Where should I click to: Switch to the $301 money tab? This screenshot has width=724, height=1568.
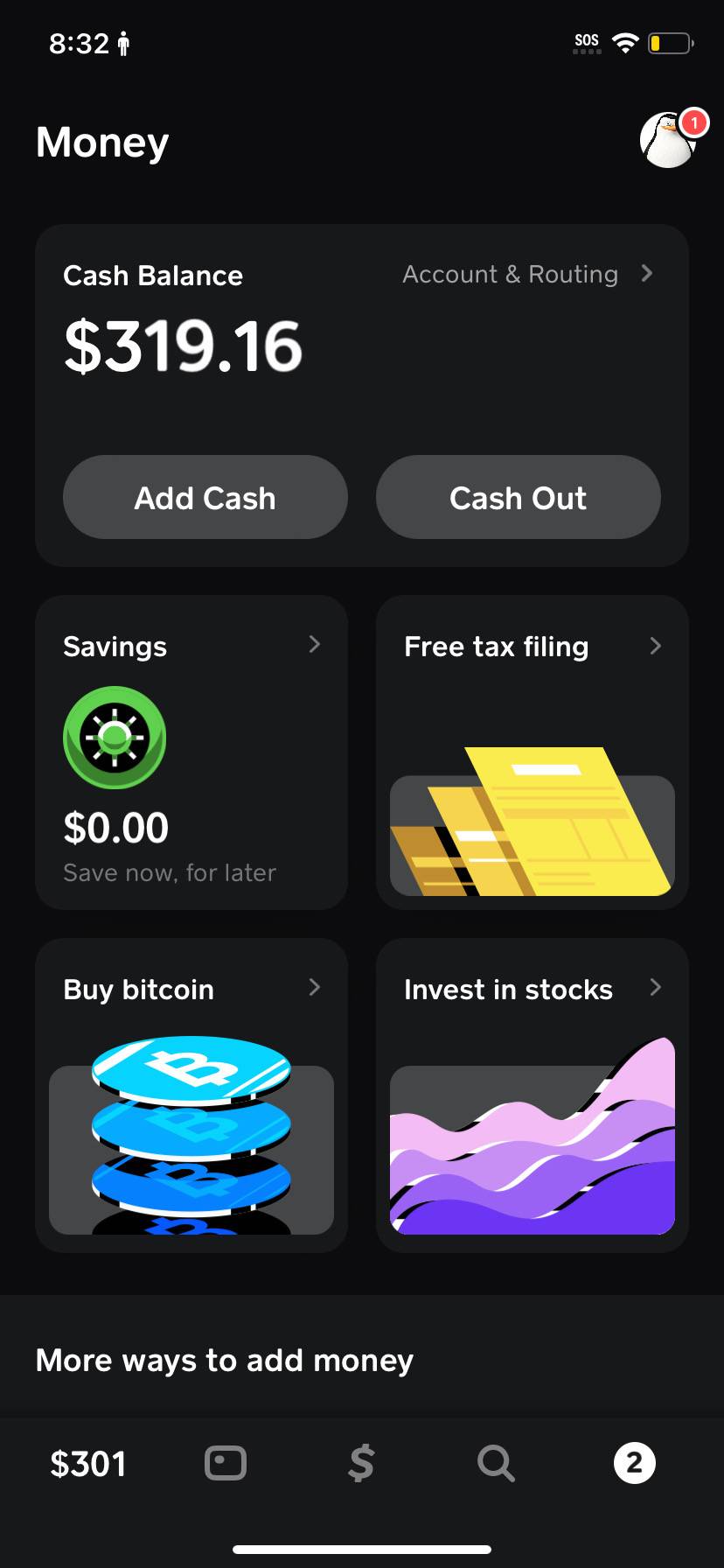click(x=88, y=1464)
